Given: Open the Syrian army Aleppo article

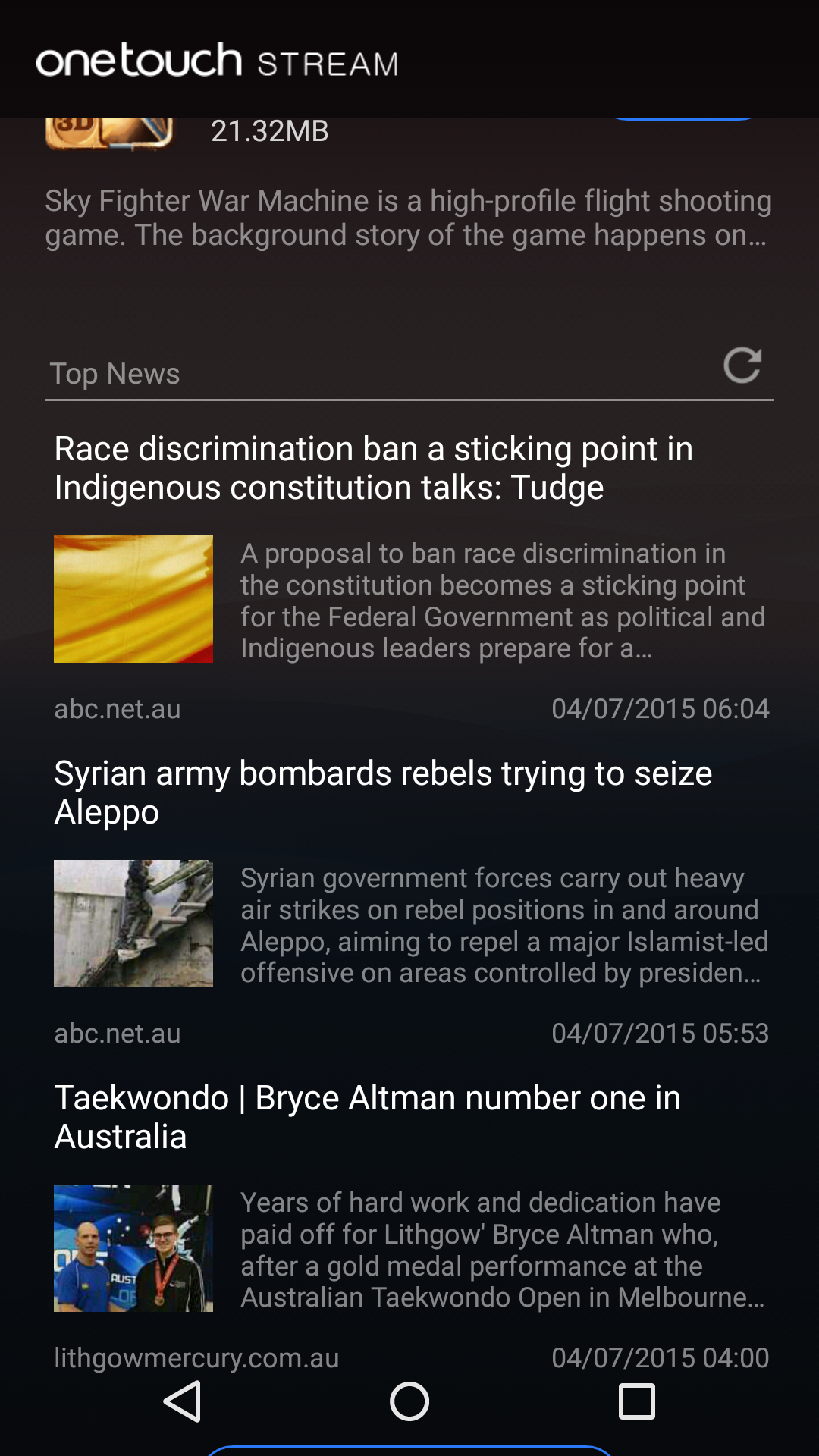Looking at the screenshot, I should point(383,792).
